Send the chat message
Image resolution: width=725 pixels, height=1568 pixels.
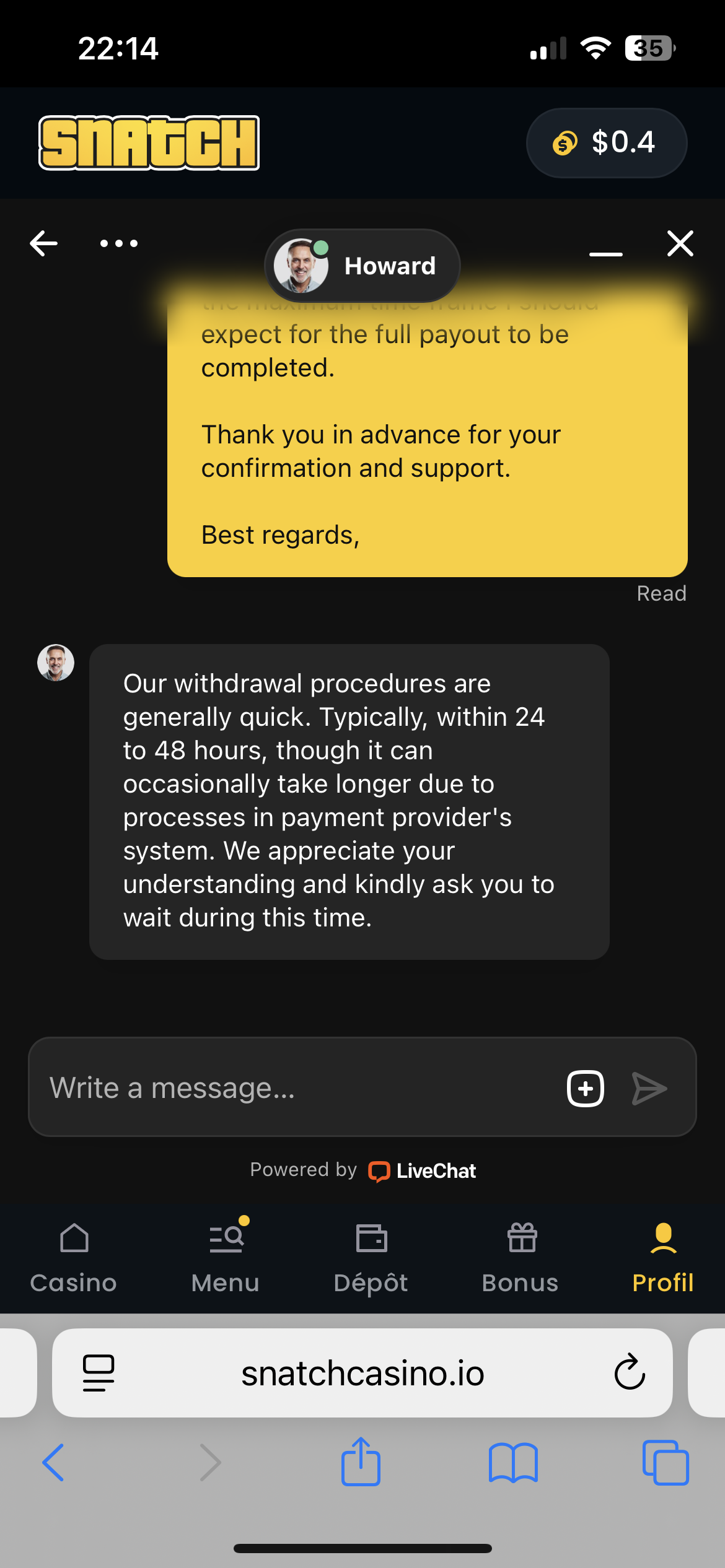(x=649, y=1088)
